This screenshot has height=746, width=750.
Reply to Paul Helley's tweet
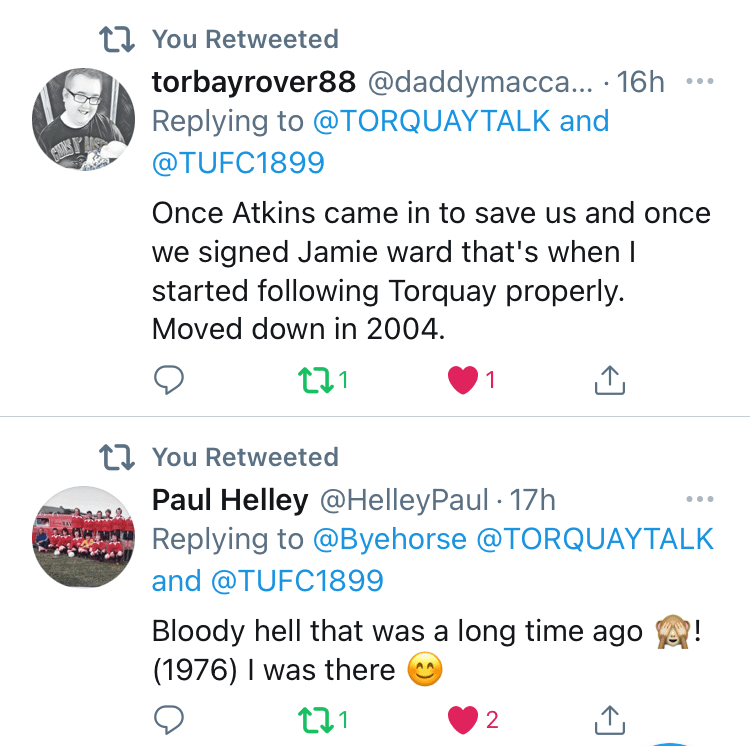(x=169, y=719)
